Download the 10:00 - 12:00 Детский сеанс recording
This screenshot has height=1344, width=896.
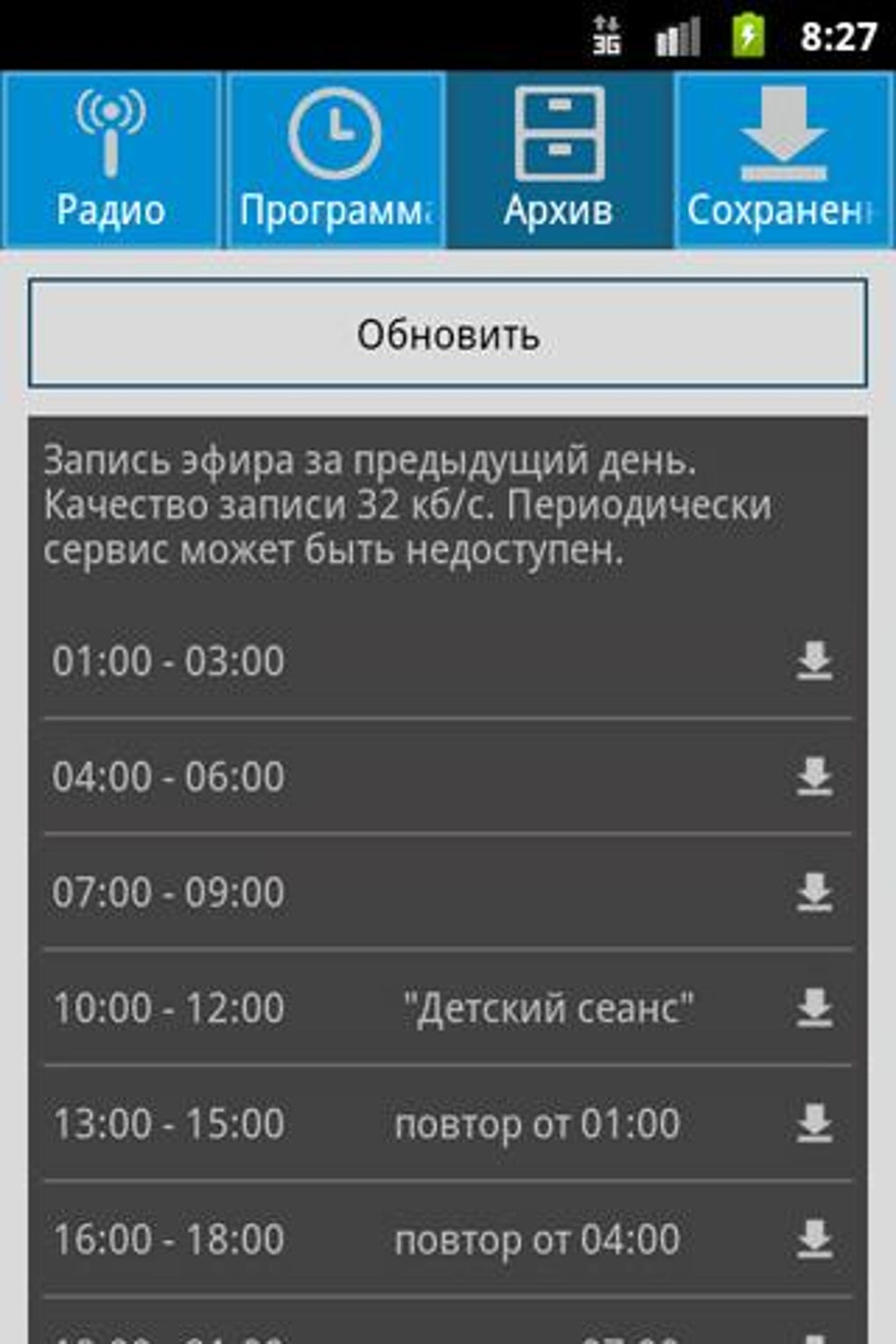click(814, 1008)
